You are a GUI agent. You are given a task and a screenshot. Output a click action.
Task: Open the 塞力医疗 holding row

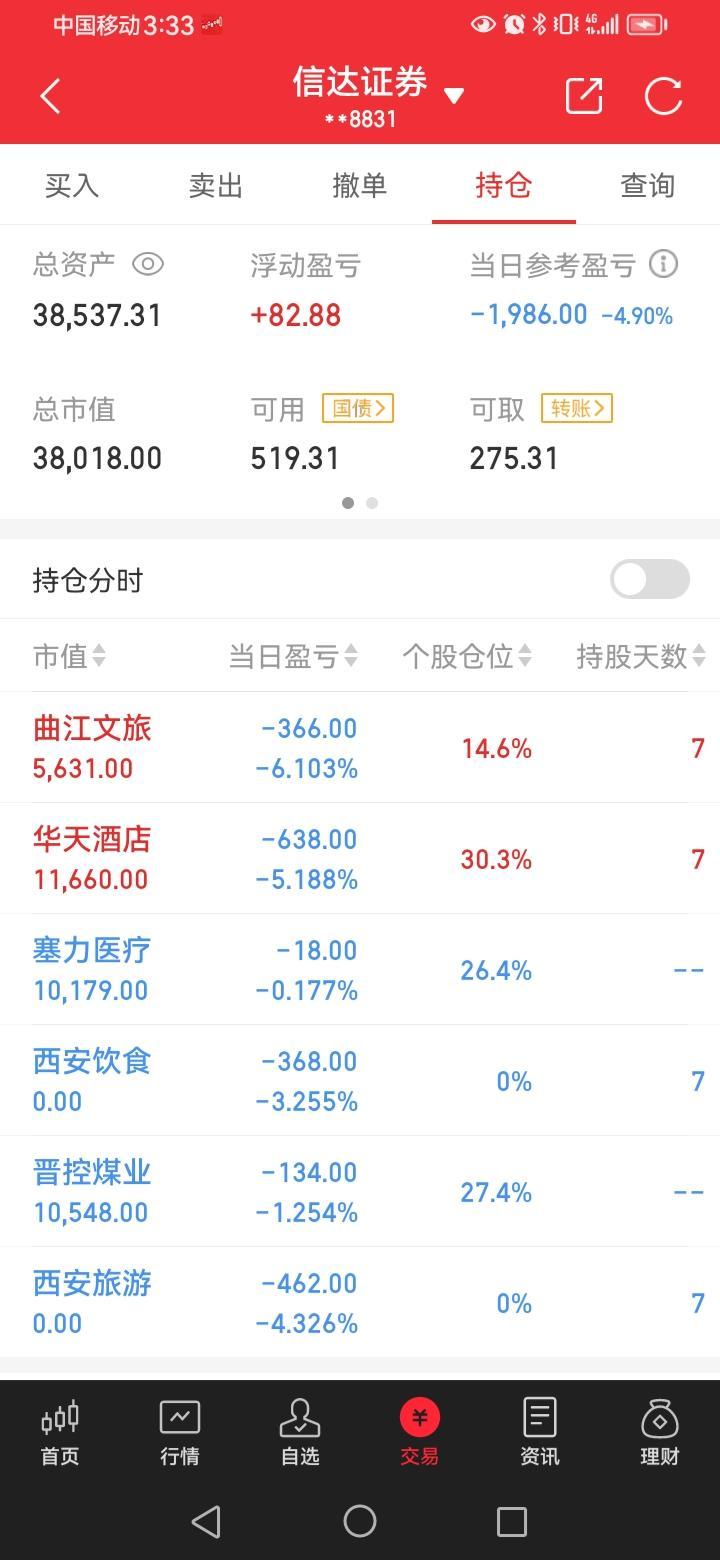click(x=360, y=969)
